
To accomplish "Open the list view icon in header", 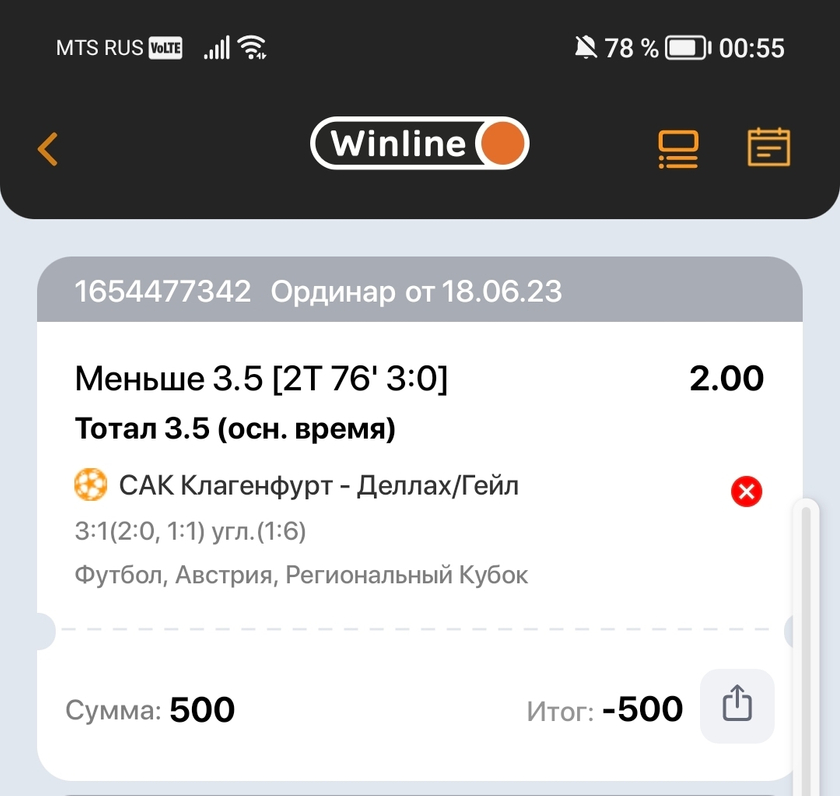I will coord(678,148).
